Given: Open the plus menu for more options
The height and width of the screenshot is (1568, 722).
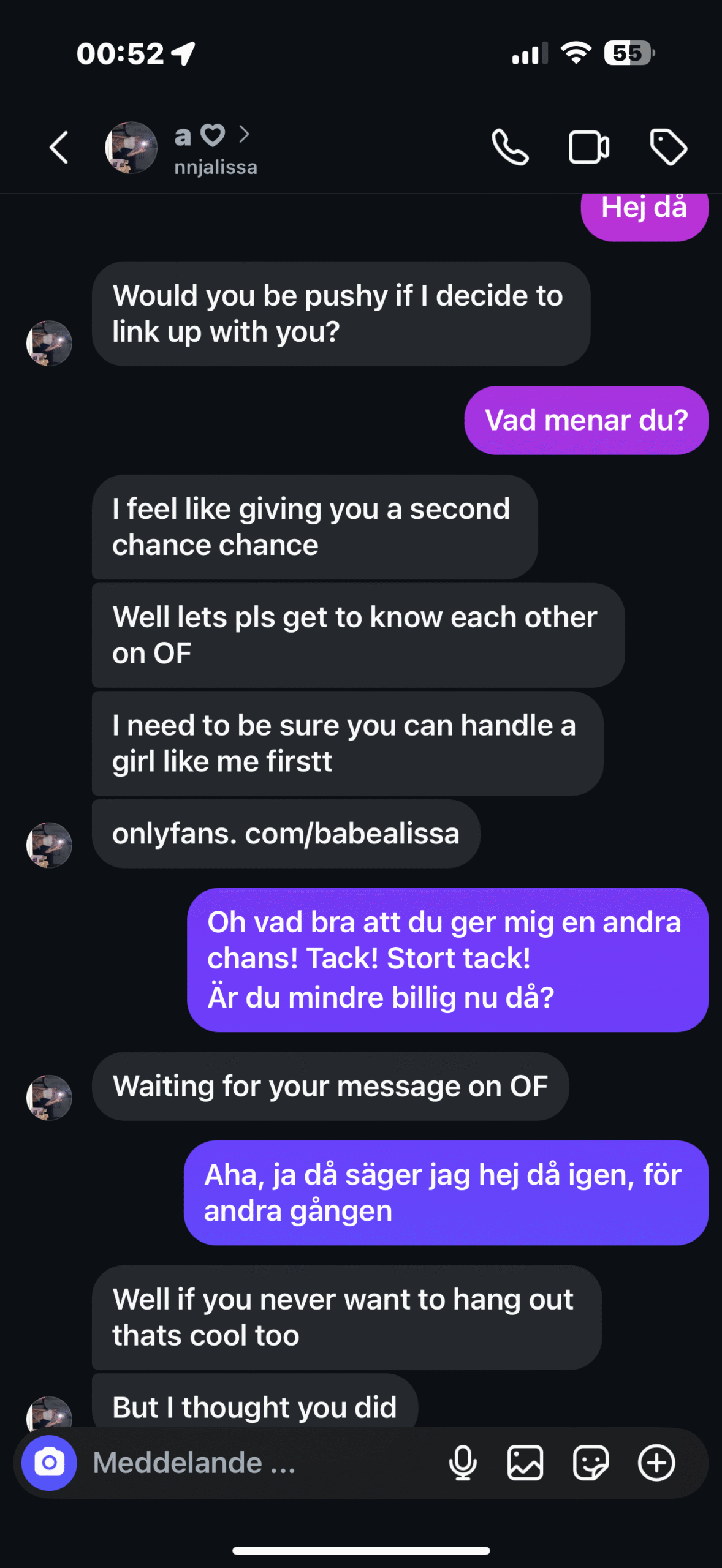Looking at the screenshot, I should click(x=656, y=1463).
